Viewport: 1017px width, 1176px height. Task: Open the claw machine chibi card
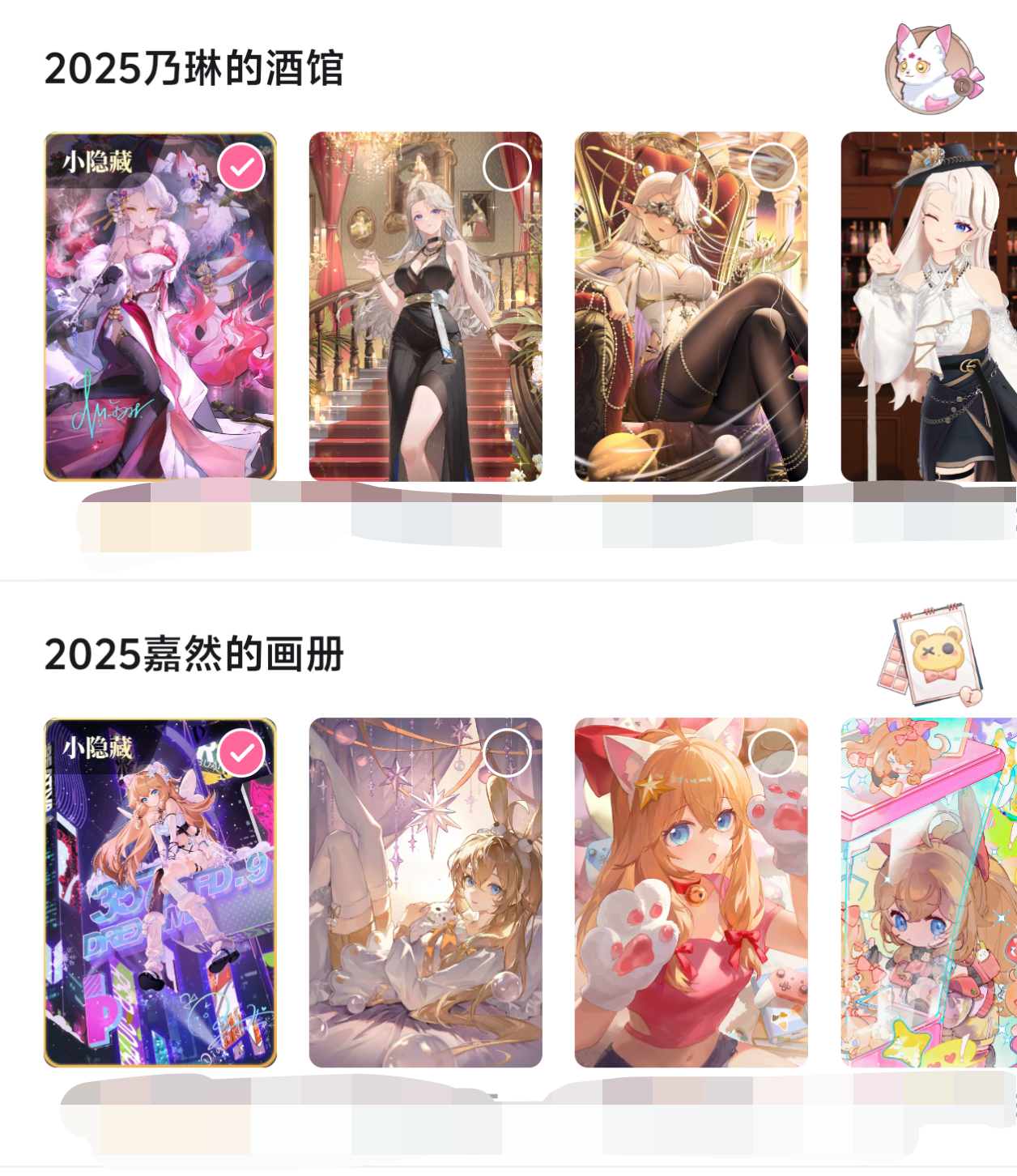point(929,893)
